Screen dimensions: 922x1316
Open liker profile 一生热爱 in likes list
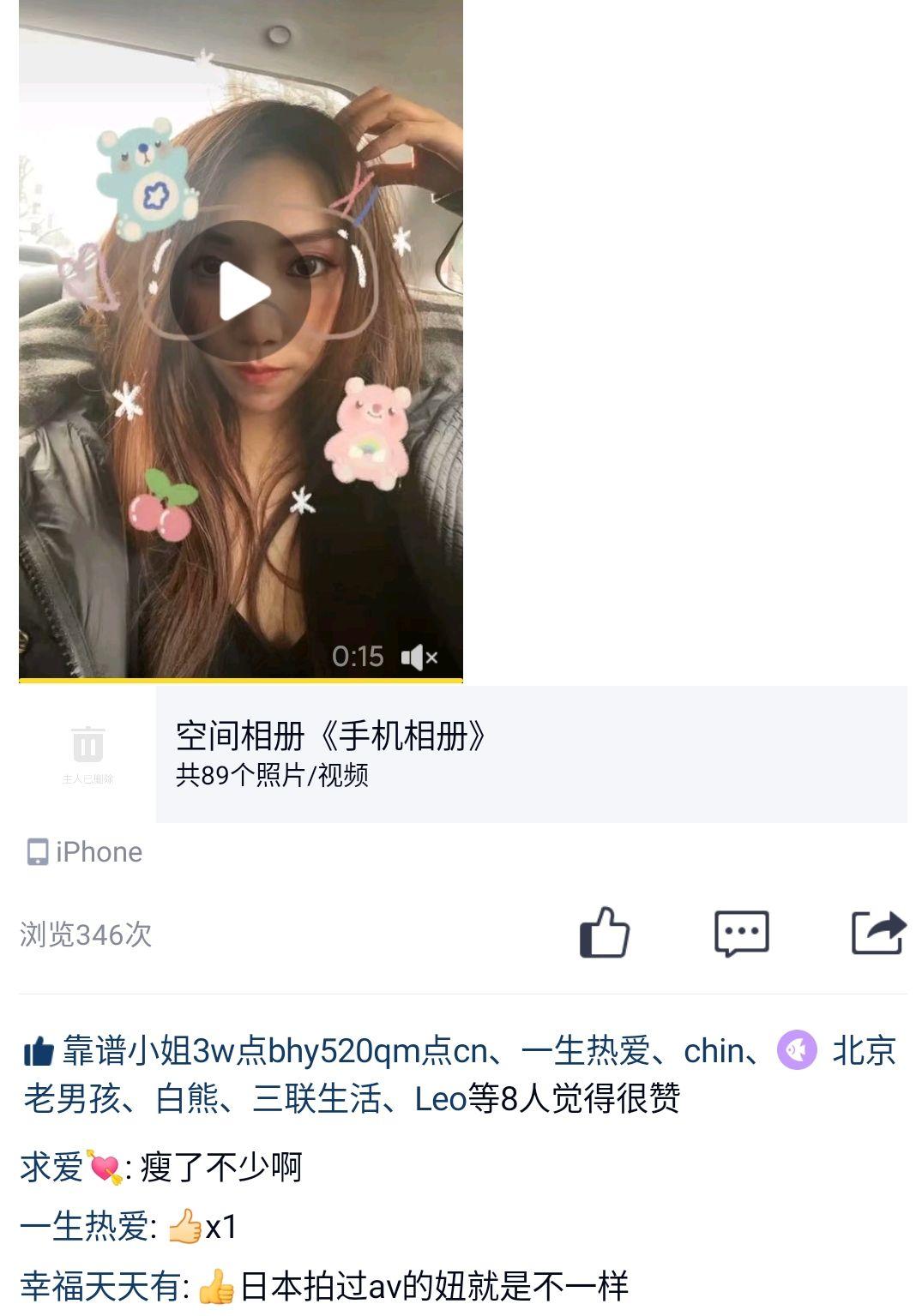pyautogui.click(x=585, y=1051)
